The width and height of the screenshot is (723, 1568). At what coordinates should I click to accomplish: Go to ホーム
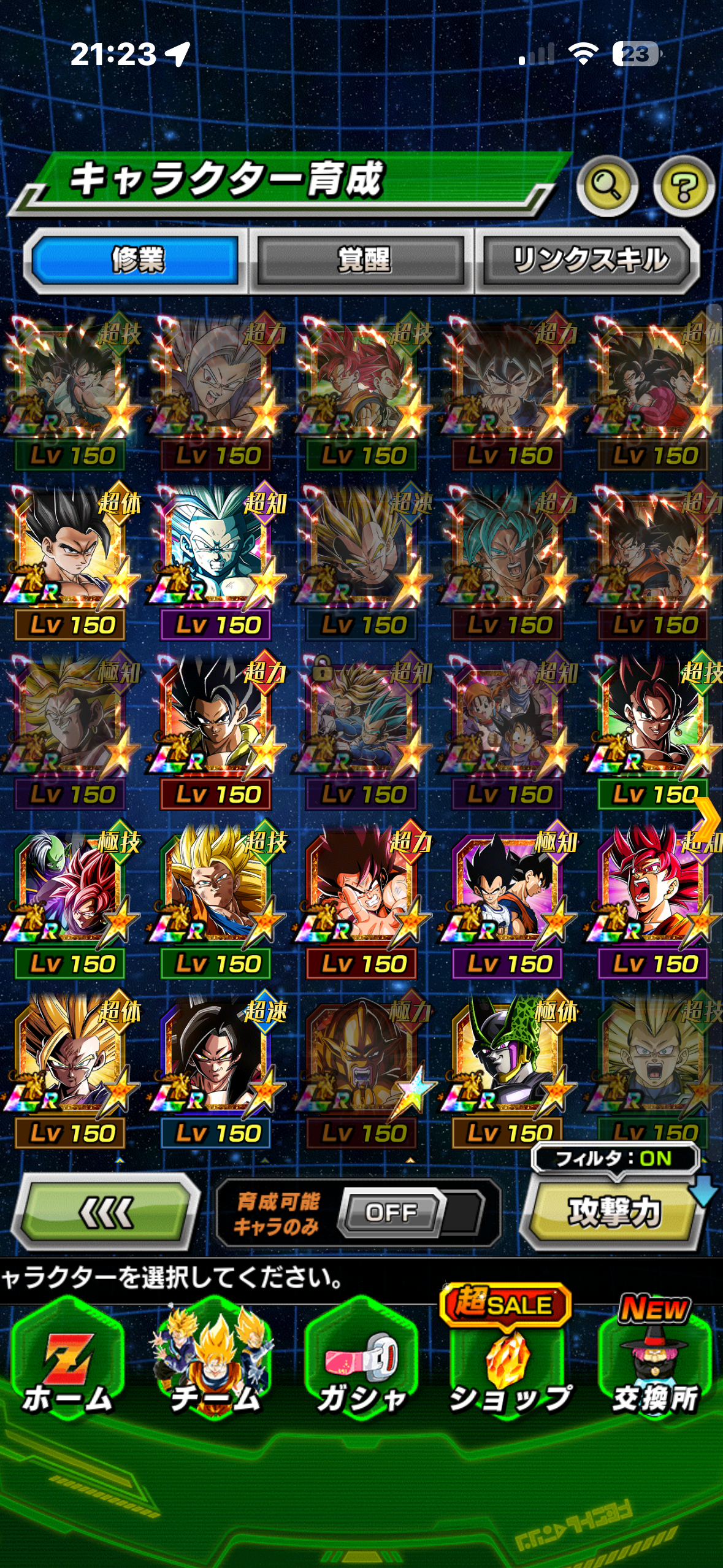coord(67,1362)
